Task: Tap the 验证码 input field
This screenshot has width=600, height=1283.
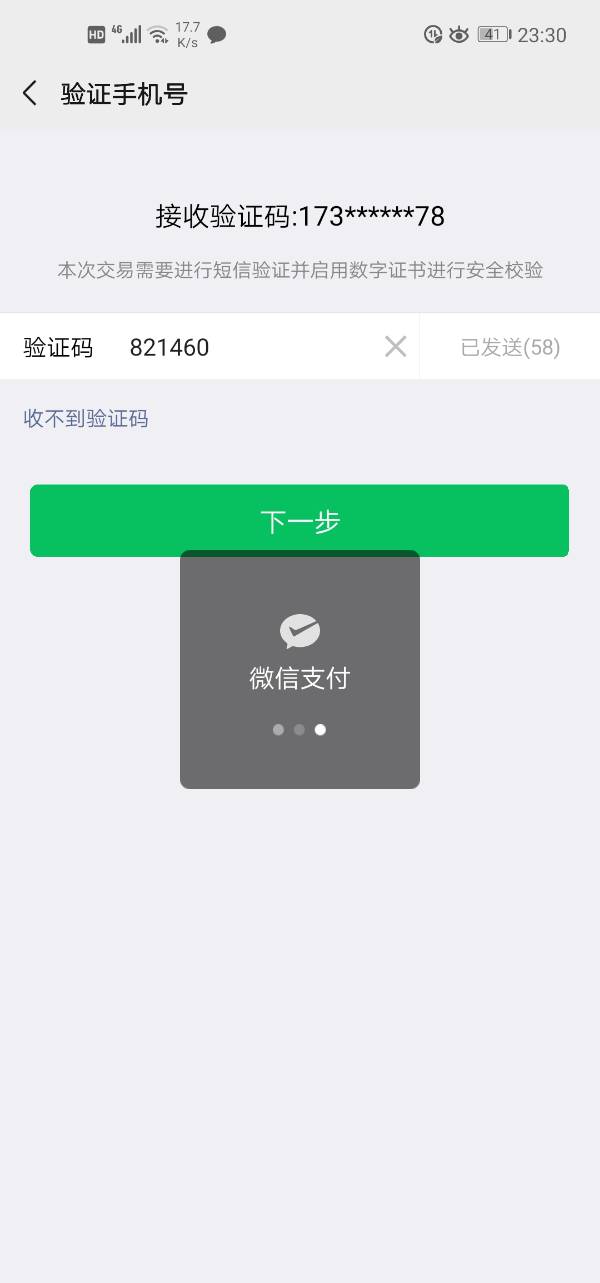Action: (x=250, y=347)
